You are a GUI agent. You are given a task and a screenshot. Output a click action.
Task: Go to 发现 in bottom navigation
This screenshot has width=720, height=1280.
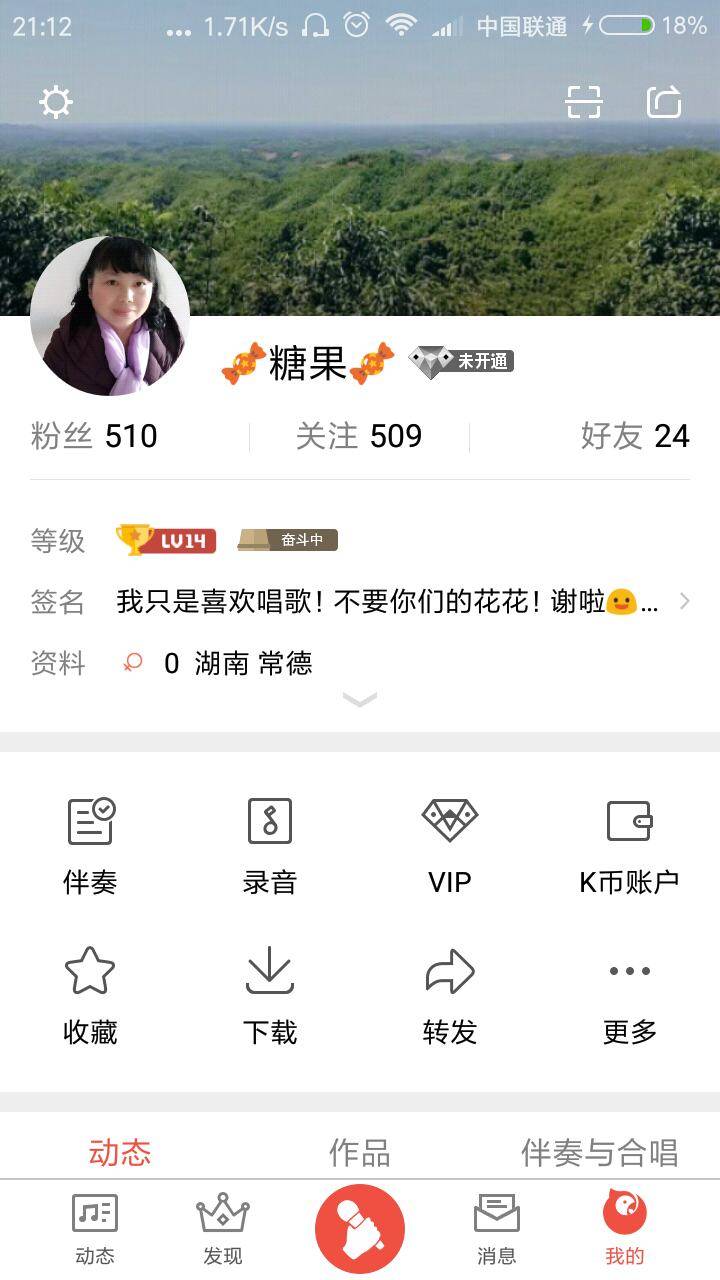pyautogui.click(x=223, y=1230)
